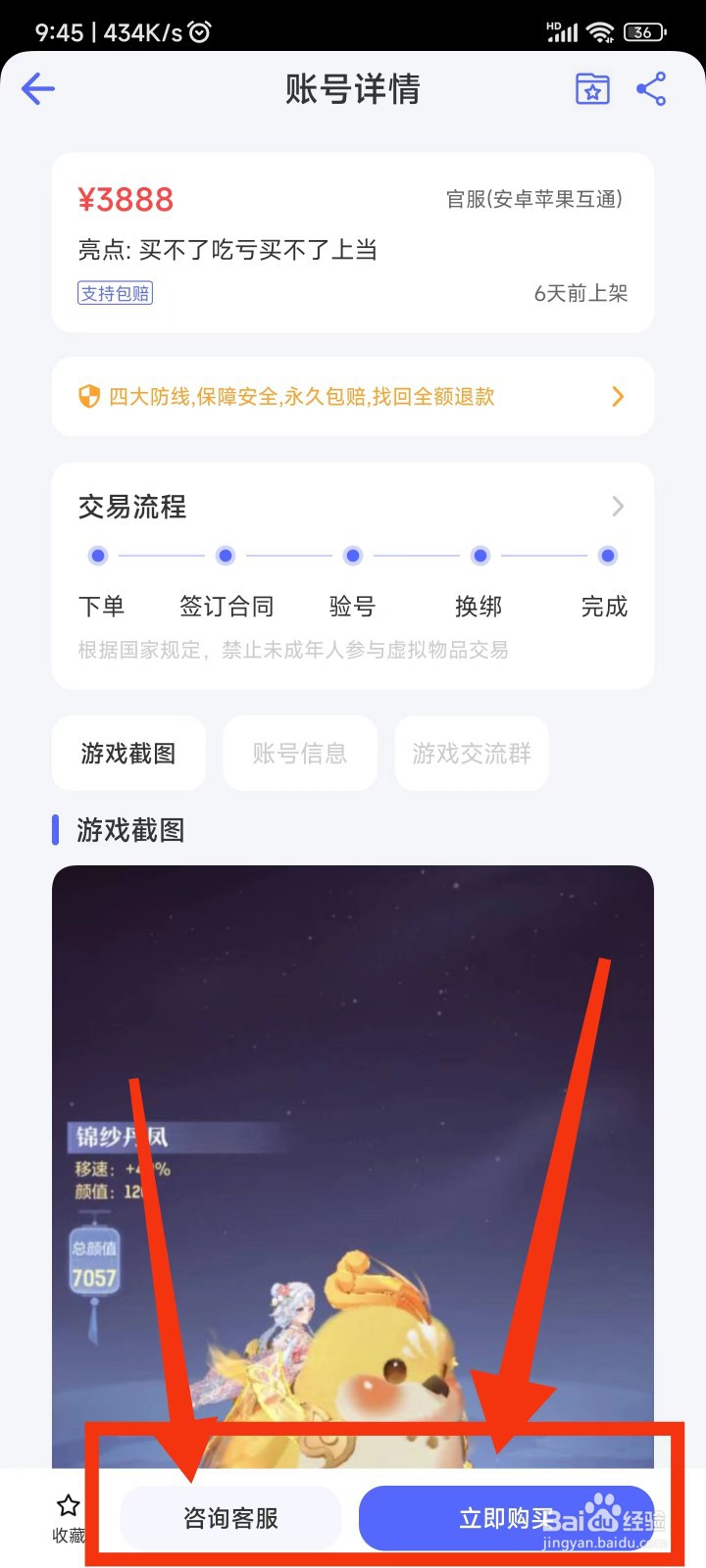Open the 交易流程 details via its chevron

click(617, 507)
